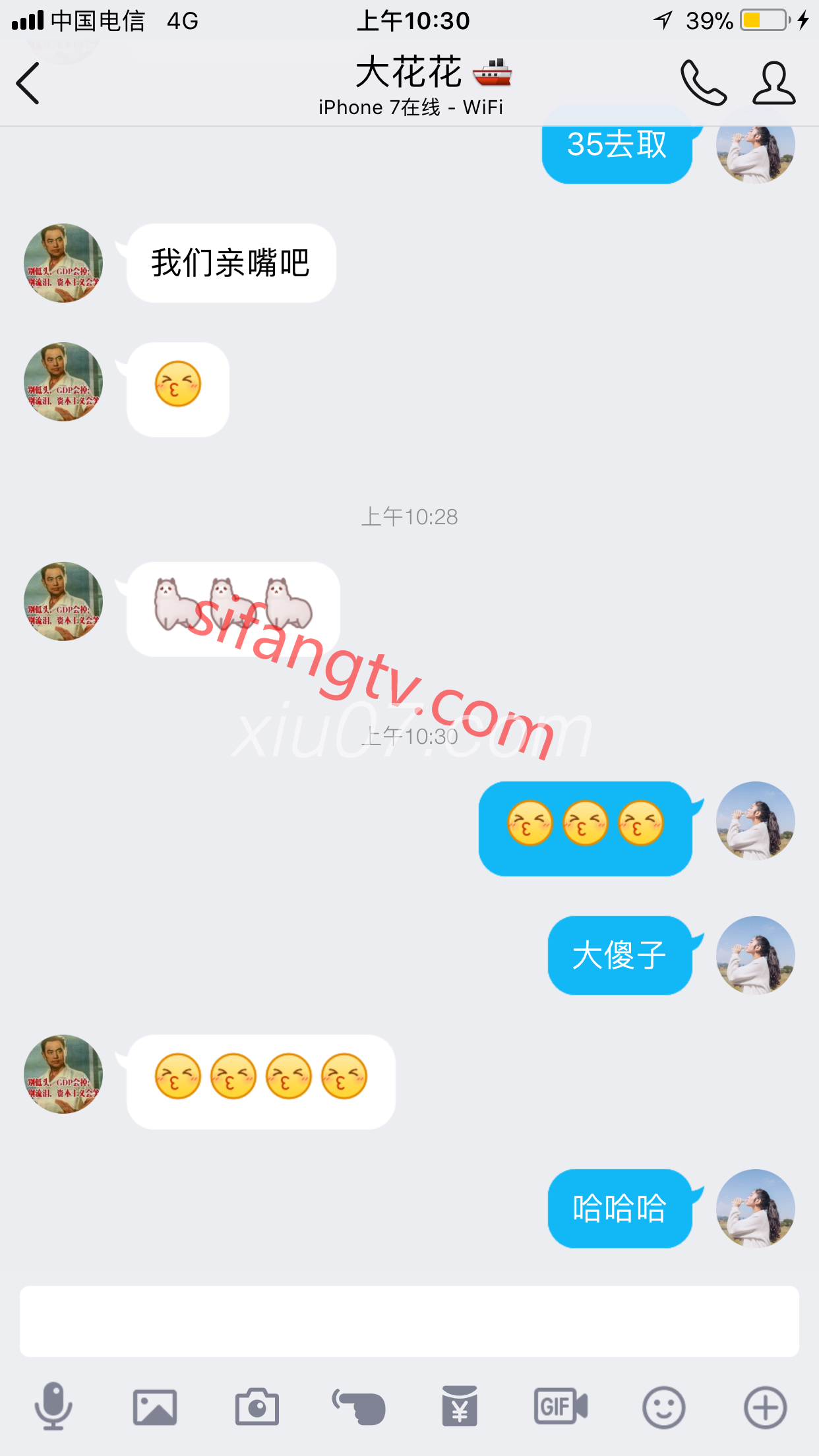Send a poke with the finger icon
Viewport: 819px width, 1456px height.
click(359, 1407)
